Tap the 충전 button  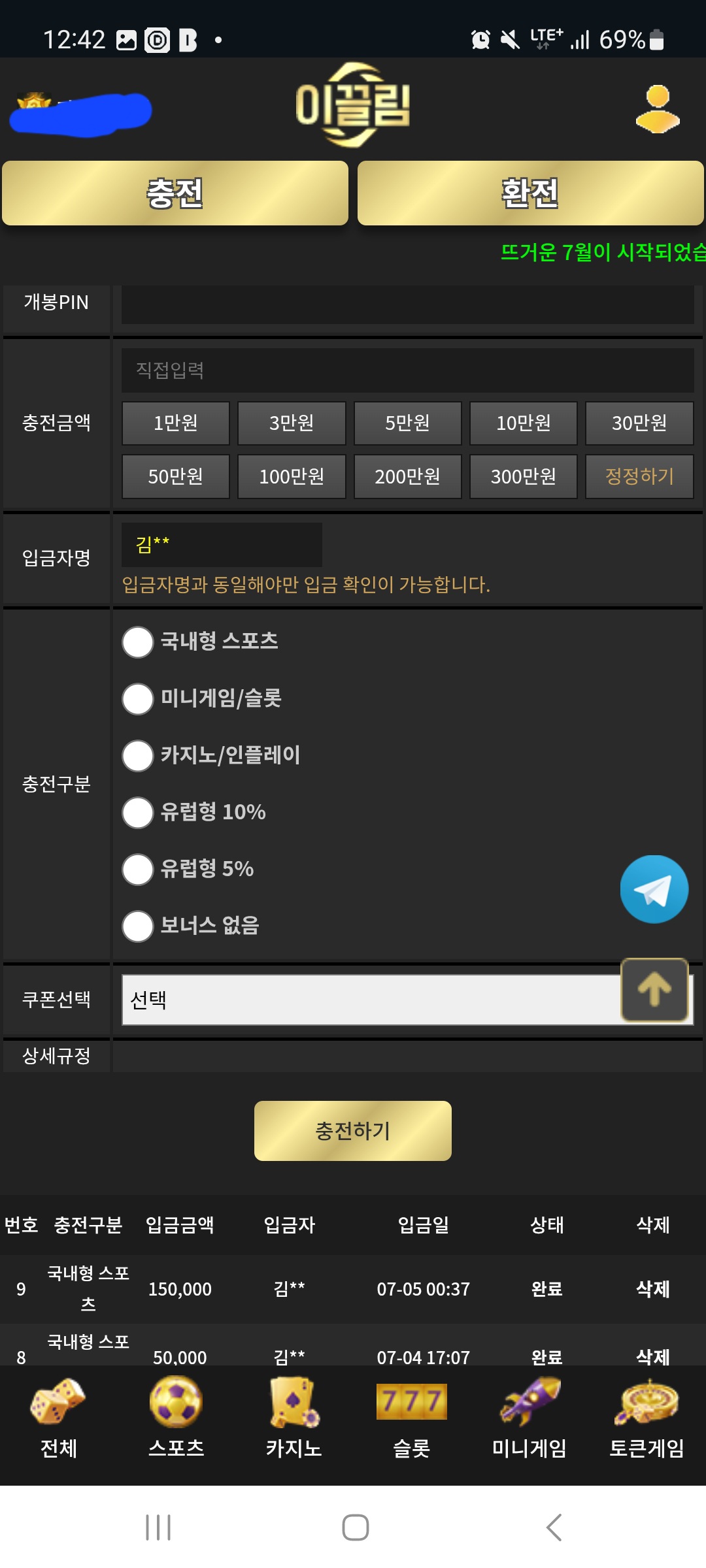pyautogui.click(x=175, y=193)
